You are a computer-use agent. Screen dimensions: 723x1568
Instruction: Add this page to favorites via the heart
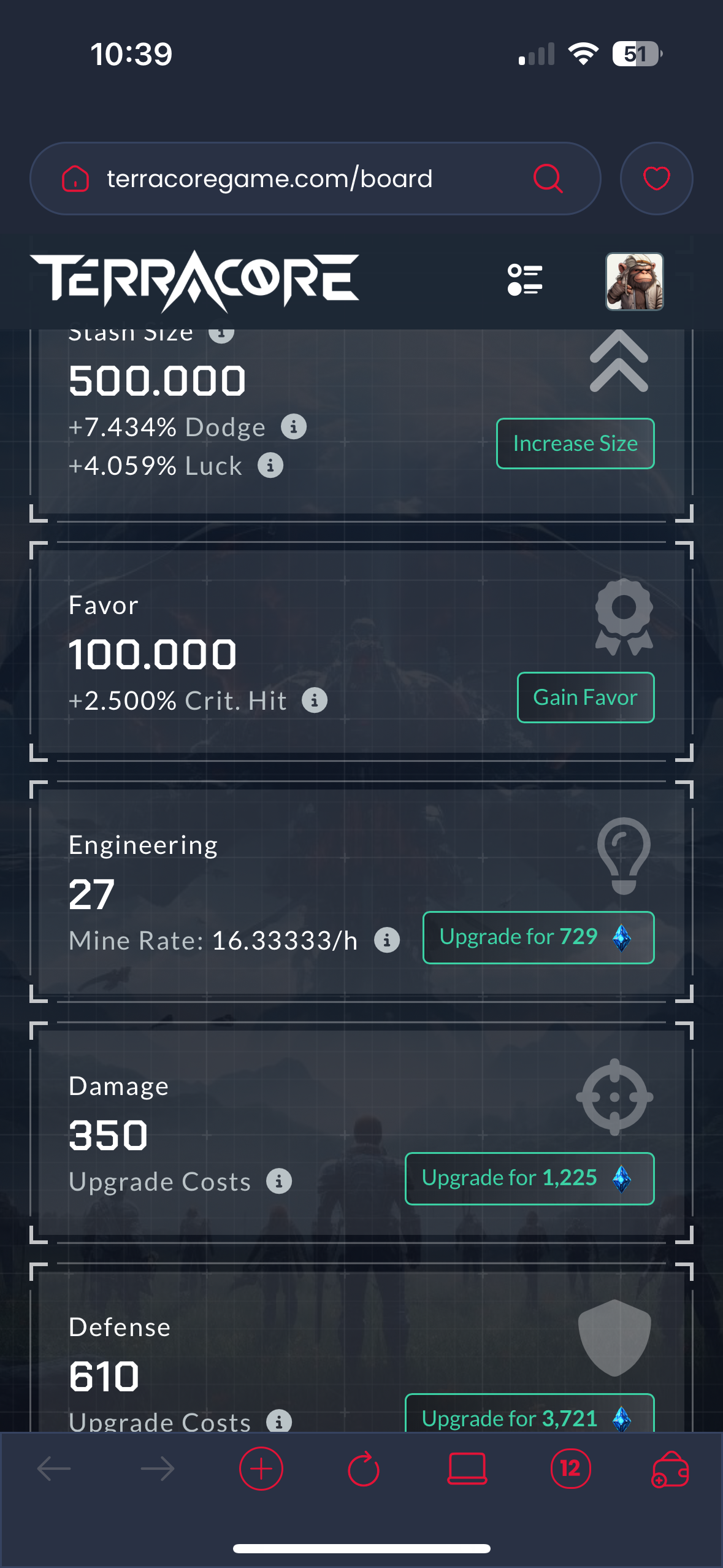coord(656,179)
